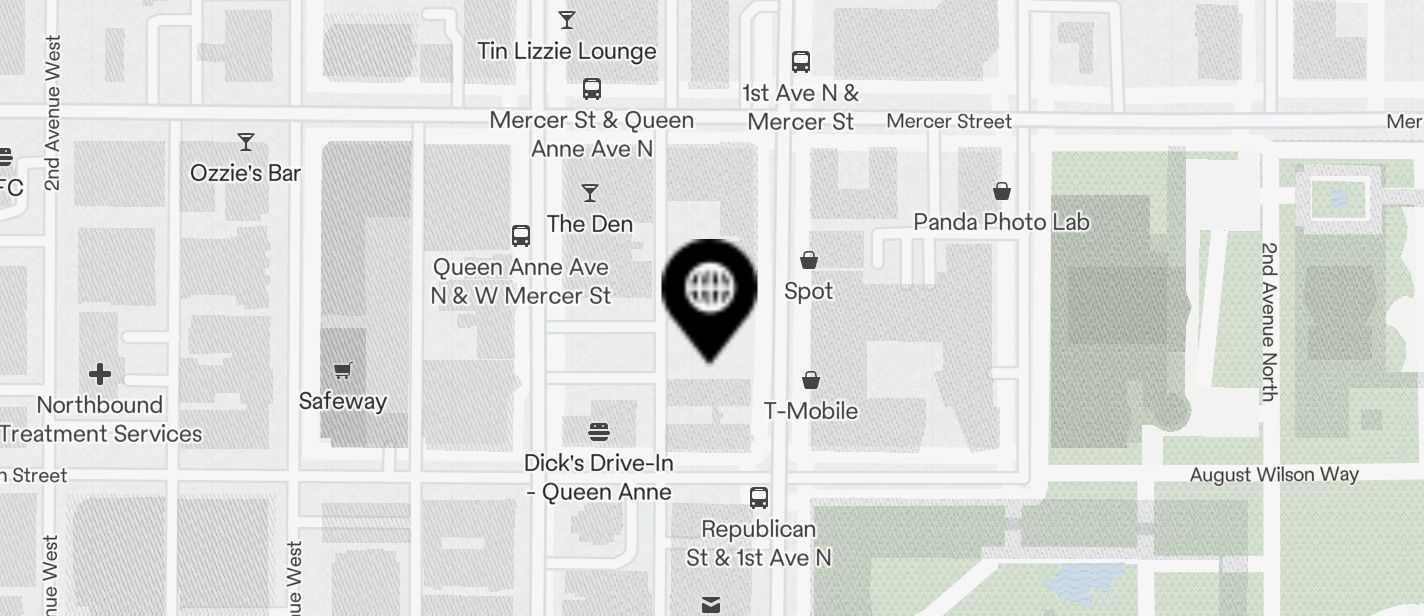The height and width of the screenshot is (616, 1424).
Task: Tap the Republican St & 1st Ave N bus stop
Action: point(759,497)
